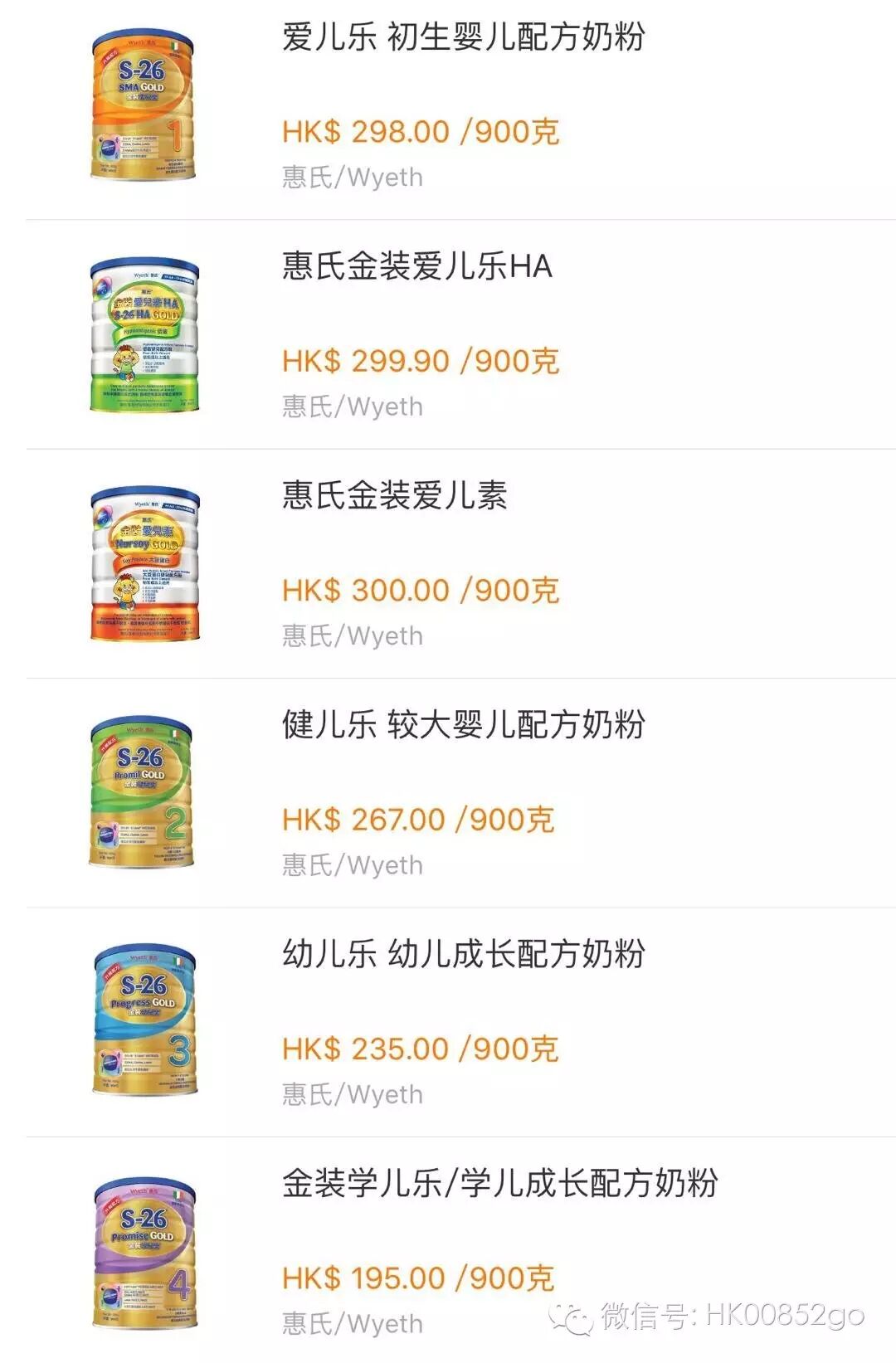Open 爱儿乐 初生婴儿配方奶粉 product
896x1363 pixels.
463,38
